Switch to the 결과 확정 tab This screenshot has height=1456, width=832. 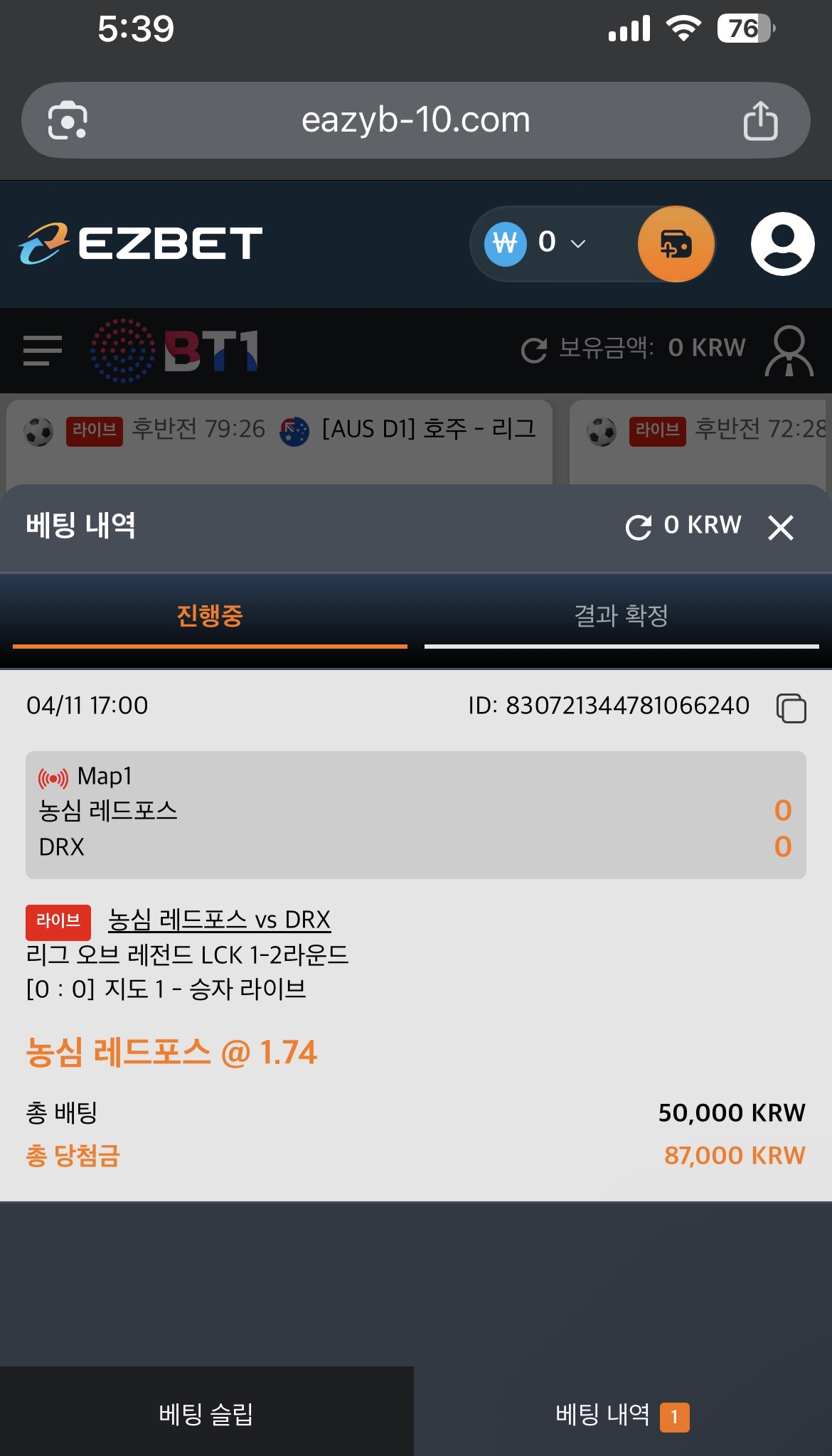pyautogui.click(x=621, y=615)
